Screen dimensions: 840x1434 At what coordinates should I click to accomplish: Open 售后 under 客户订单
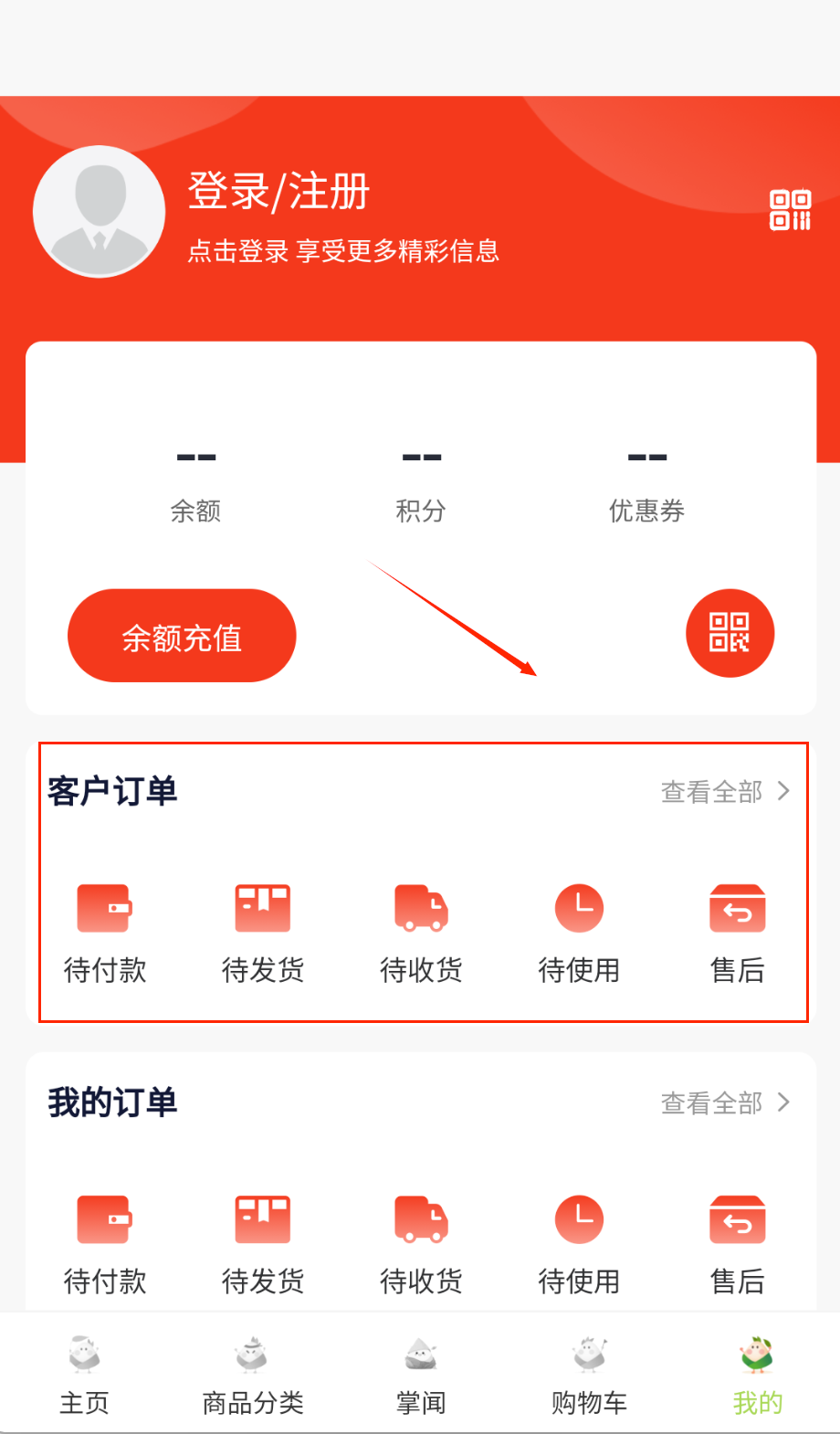click(x=737, y=932)
